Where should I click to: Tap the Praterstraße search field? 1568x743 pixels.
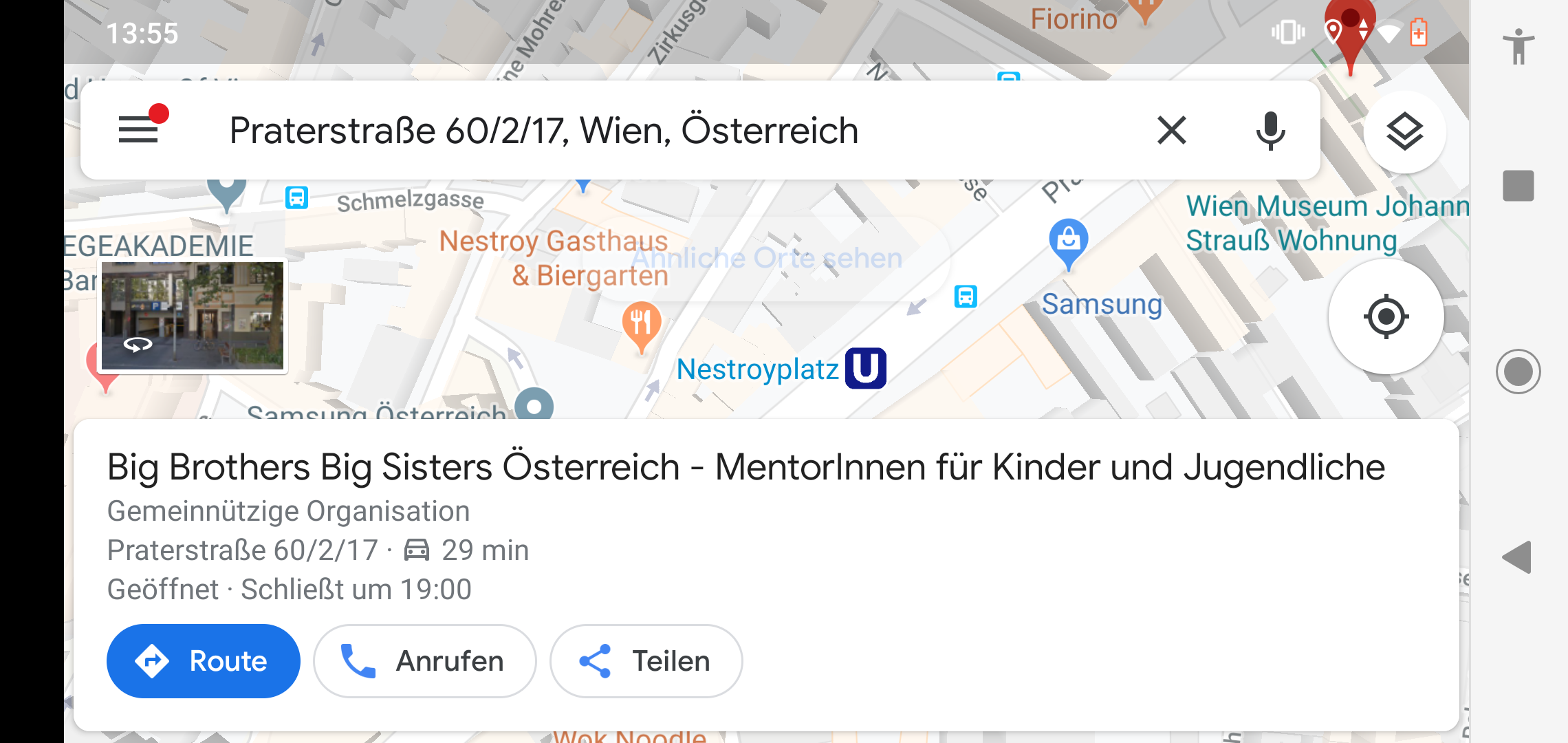(x=543, y=131)
